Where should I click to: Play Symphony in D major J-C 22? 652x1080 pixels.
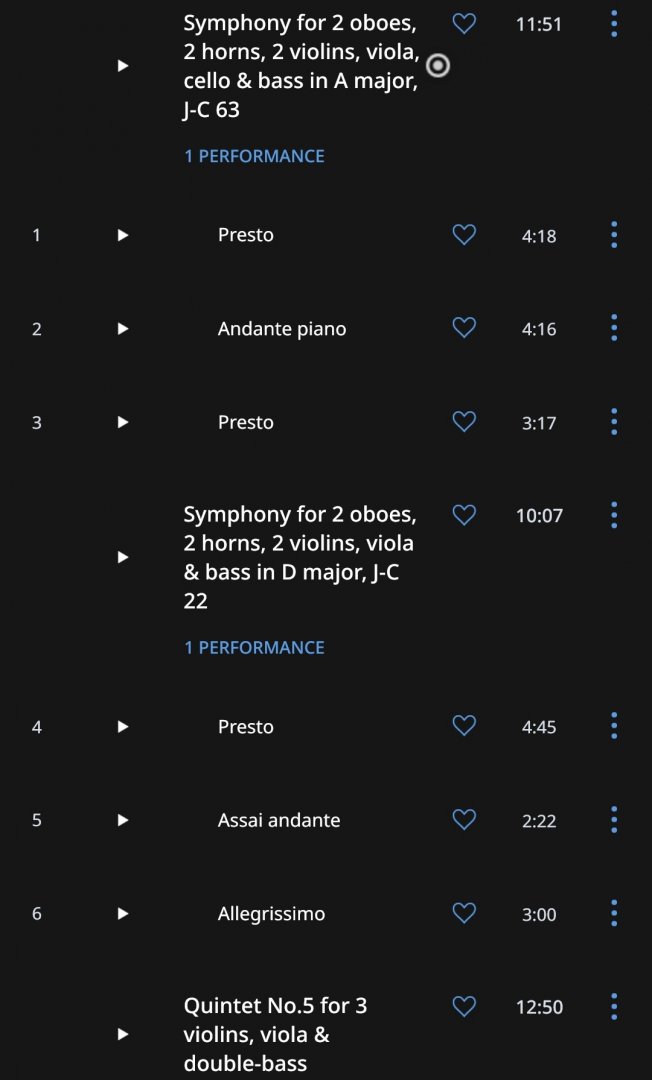click(123, 557)
